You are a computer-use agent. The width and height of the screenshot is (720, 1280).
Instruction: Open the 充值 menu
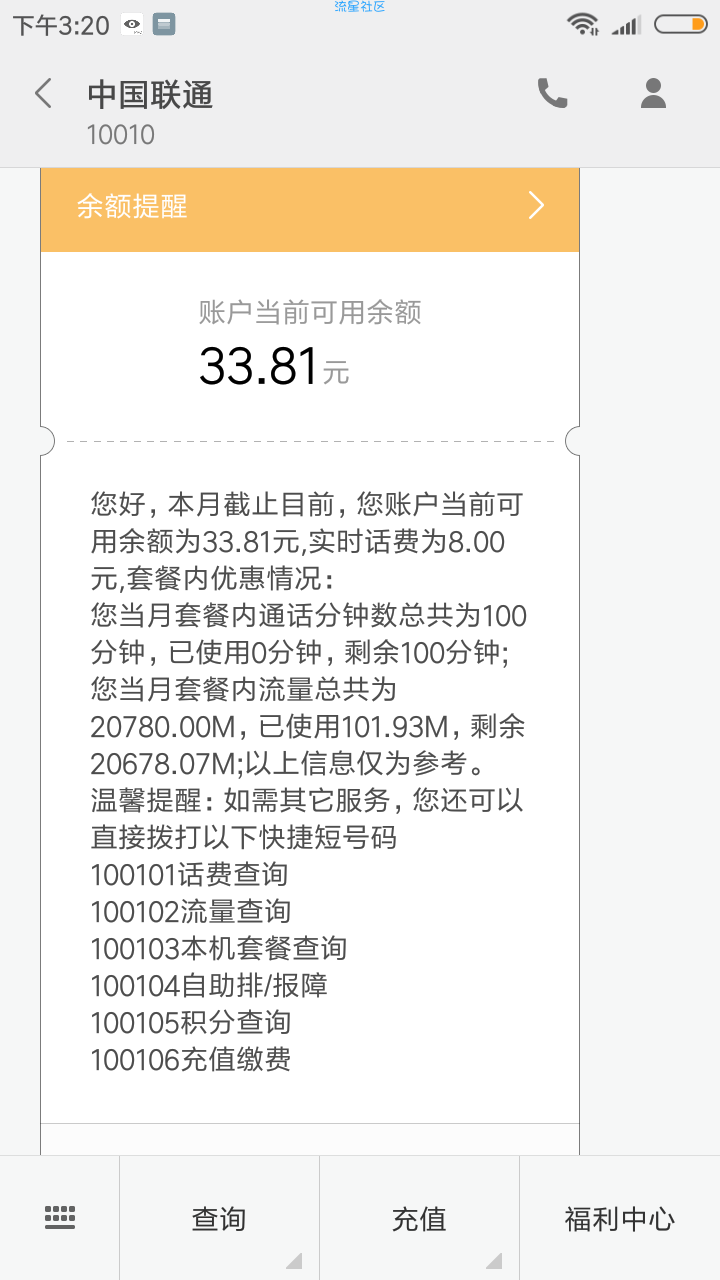(419, 1219)
